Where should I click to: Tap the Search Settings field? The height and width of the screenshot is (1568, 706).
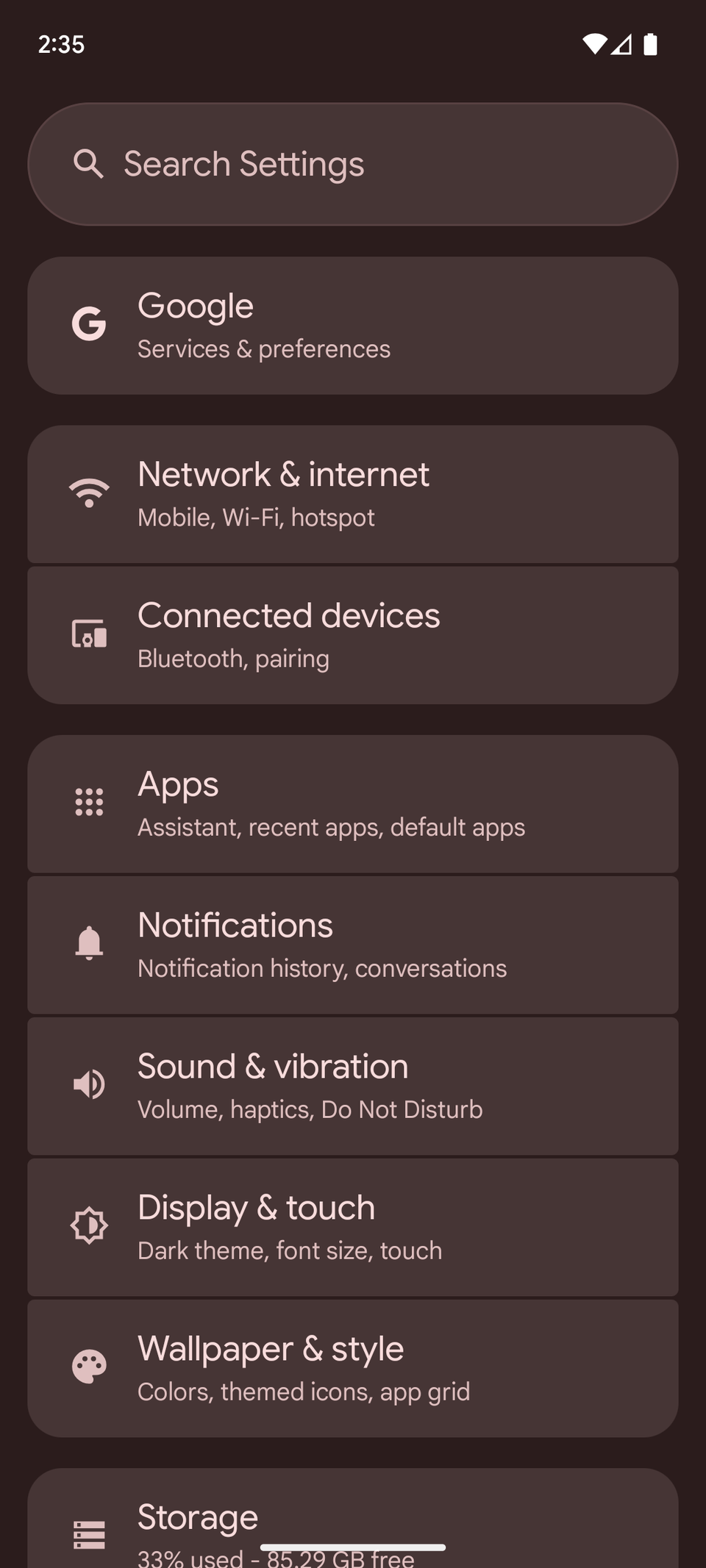tap(353, 164)
